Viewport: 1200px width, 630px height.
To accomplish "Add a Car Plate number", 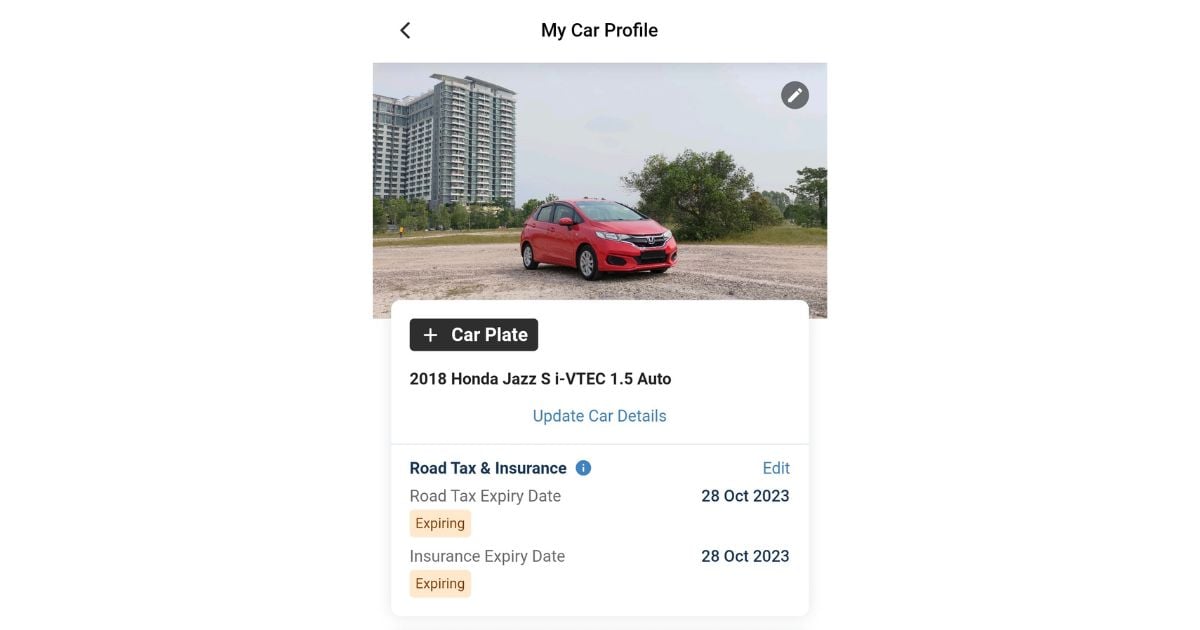I will coord(474,335).
